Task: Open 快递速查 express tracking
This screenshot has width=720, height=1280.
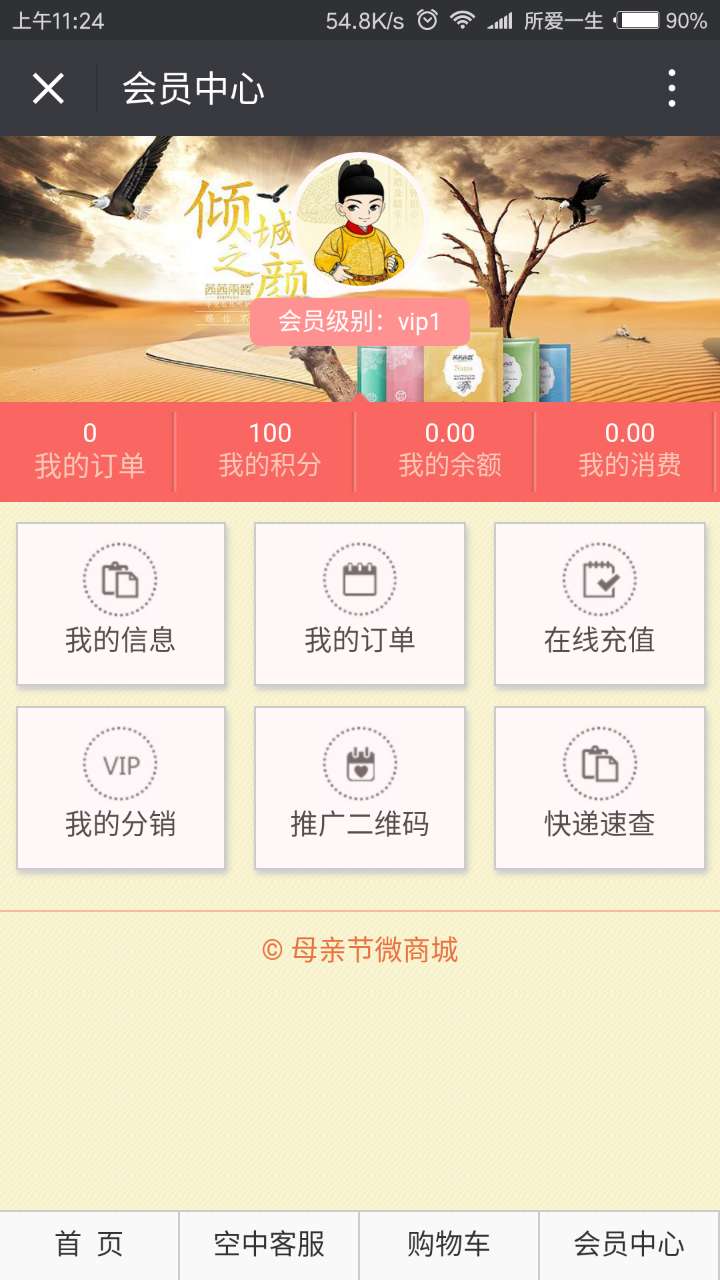Action: pos(599,788)
